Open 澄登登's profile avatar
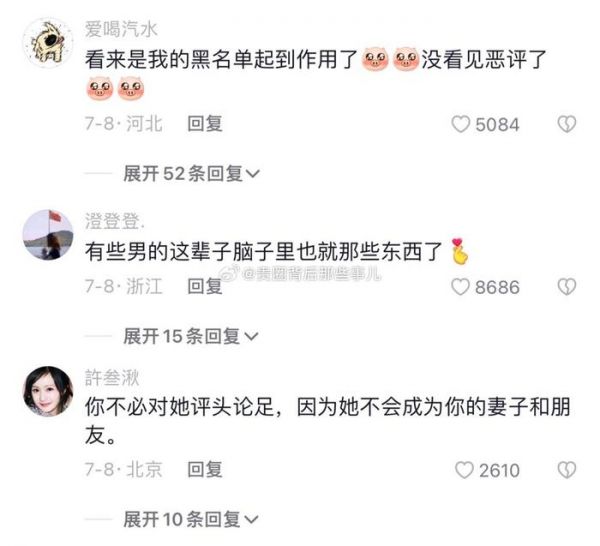This screenshot has height=546, width=600. [45, 232]
